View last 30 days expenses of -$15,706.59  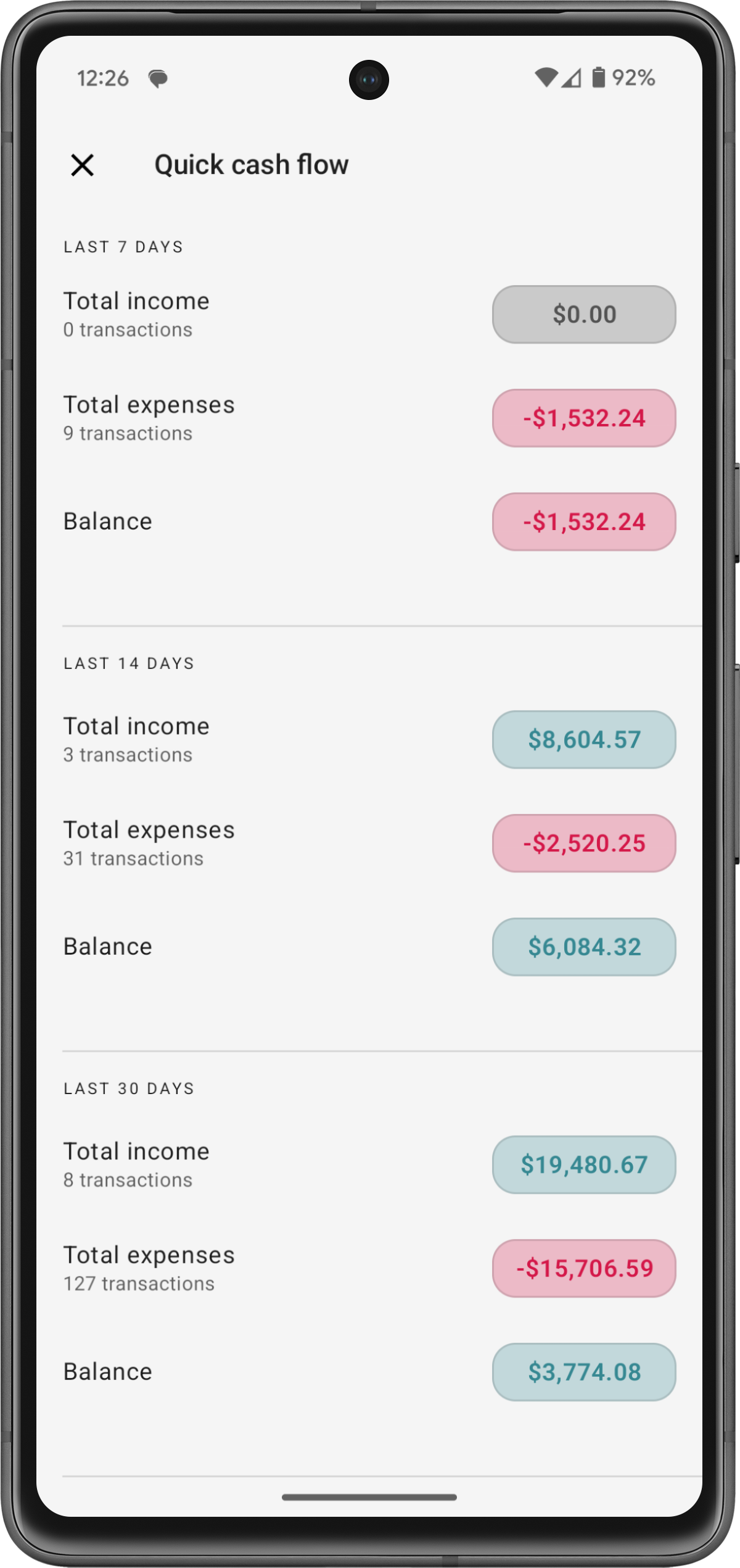583,1268
